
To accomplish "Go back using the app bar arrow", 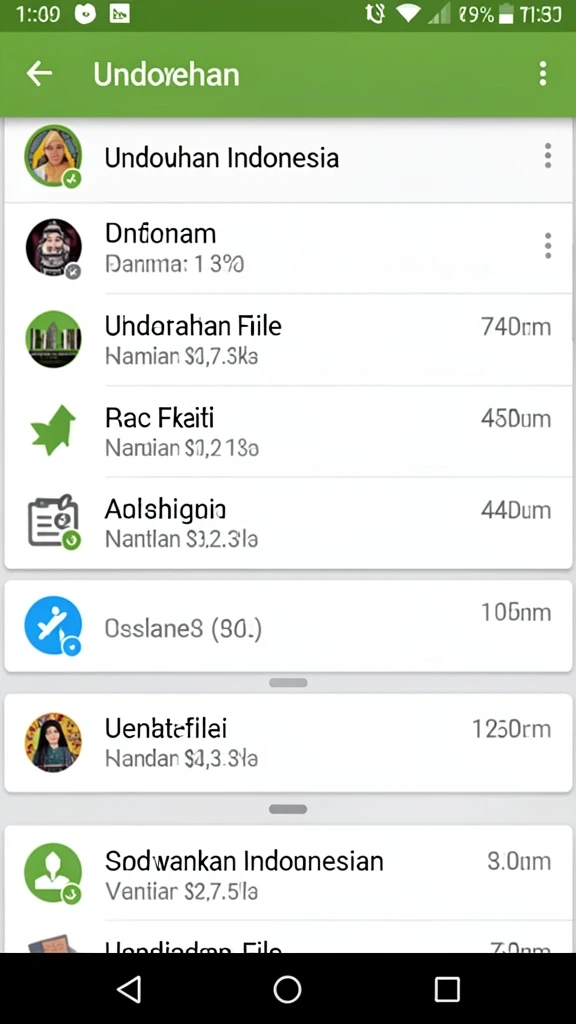I will [x=39, y=74].
